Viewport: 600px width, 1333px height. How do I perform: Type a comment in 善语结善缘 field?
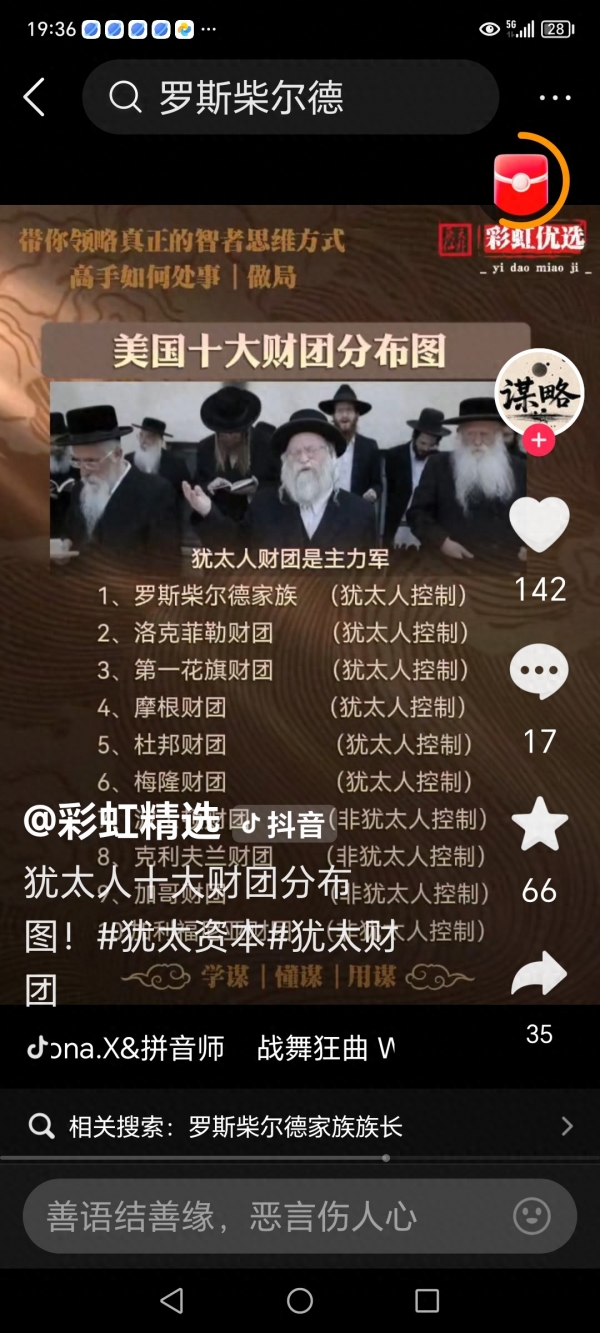click(260, 1216)
